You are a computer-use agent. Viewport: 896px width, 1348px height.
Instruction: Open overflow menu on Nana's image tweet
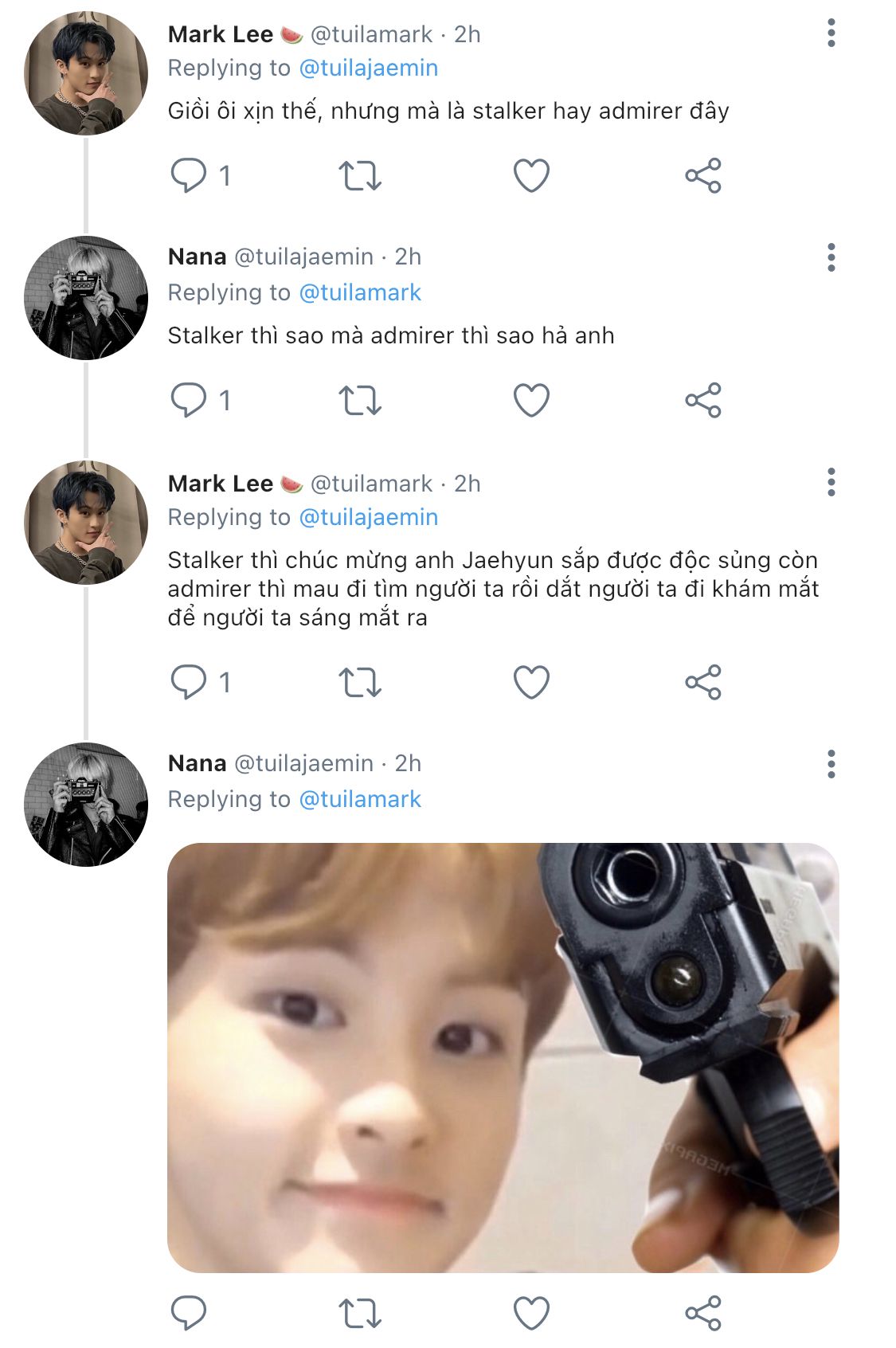coord(831,765)
